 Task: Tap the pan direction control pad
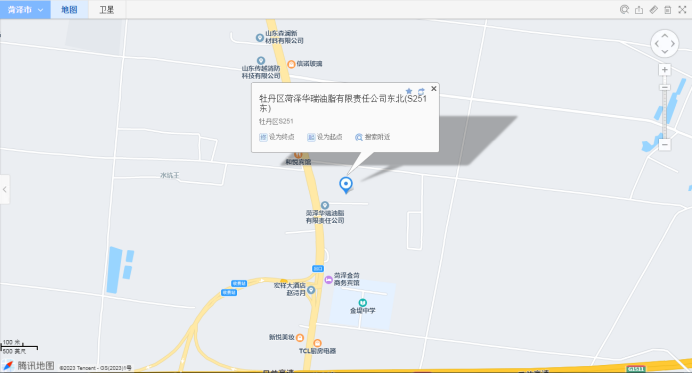[x=665, y=43]
